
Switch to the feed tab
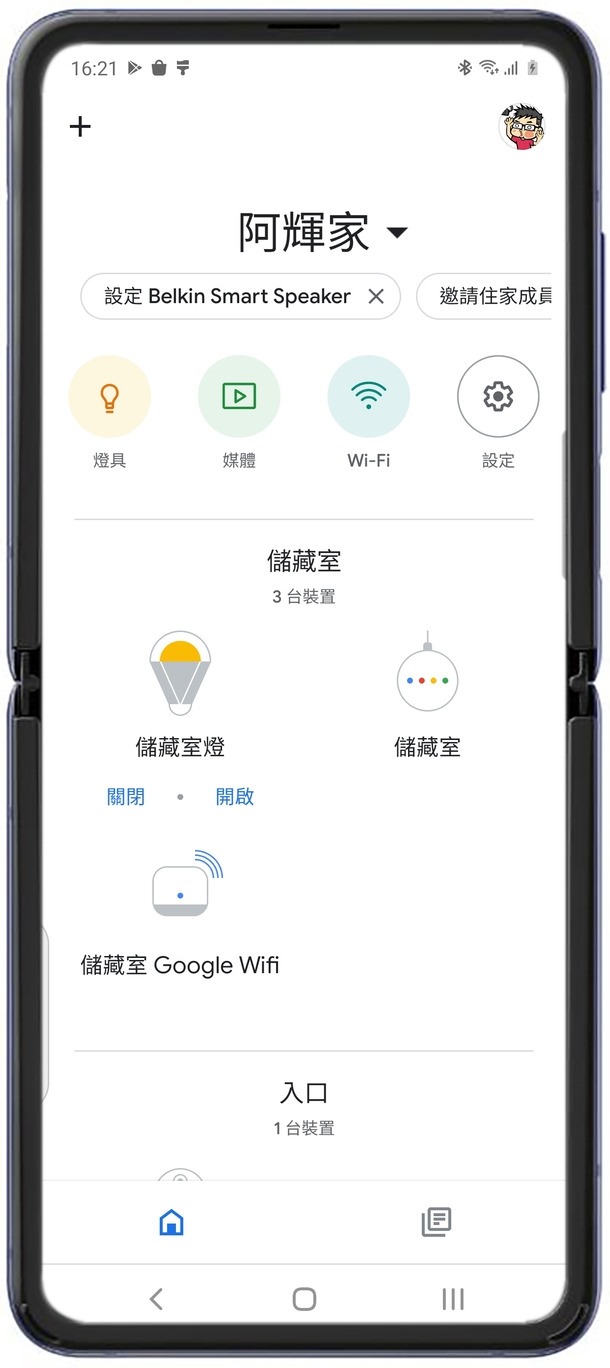click(x=436, y=1222)
